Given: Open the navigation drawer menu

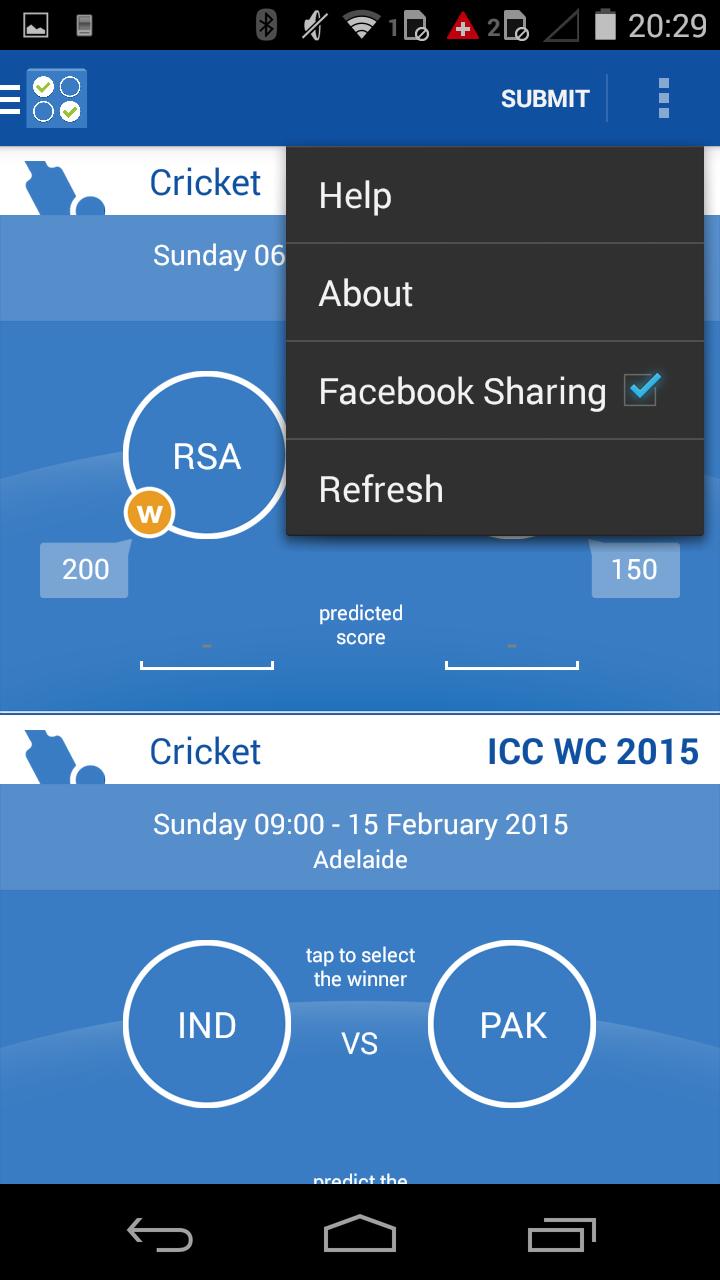Looking at the screenshot, I should tap(12, 99).
